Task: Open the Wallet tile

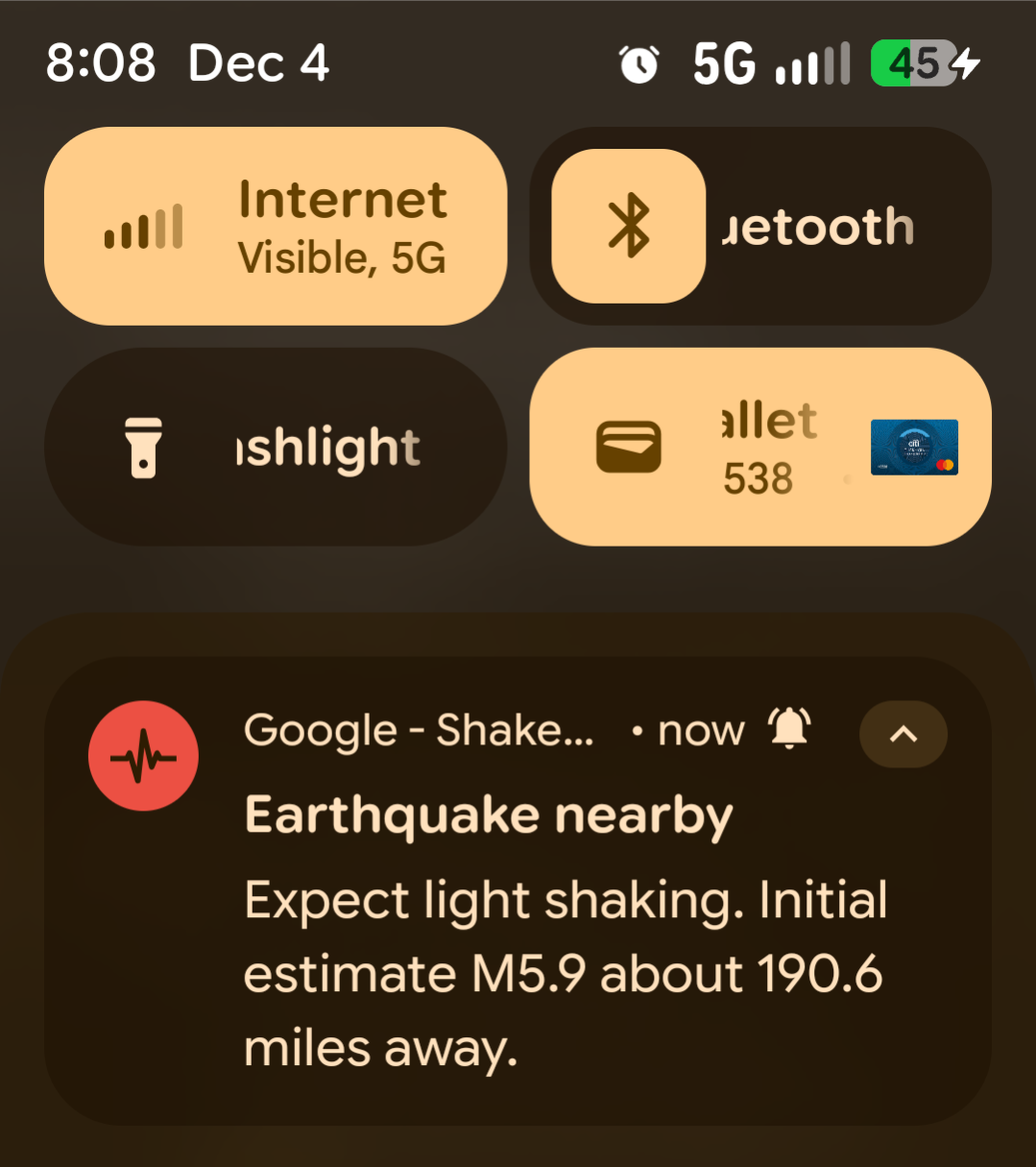Action: [x=759, y=447]
